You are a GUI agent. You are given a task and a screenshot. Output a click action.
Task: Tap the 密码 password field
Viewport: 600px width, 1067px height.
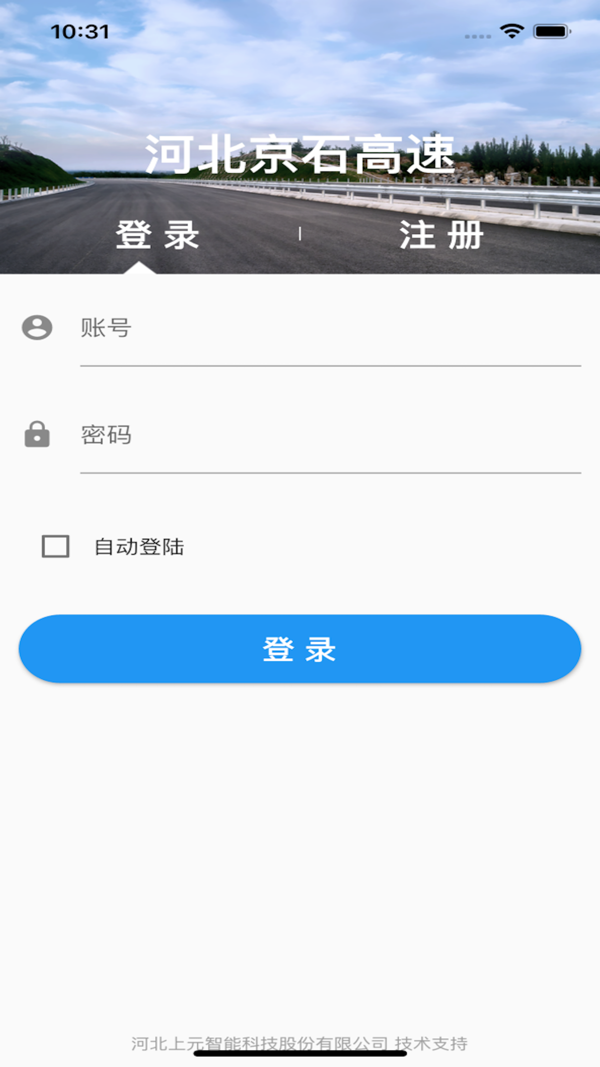pos(330,436)
